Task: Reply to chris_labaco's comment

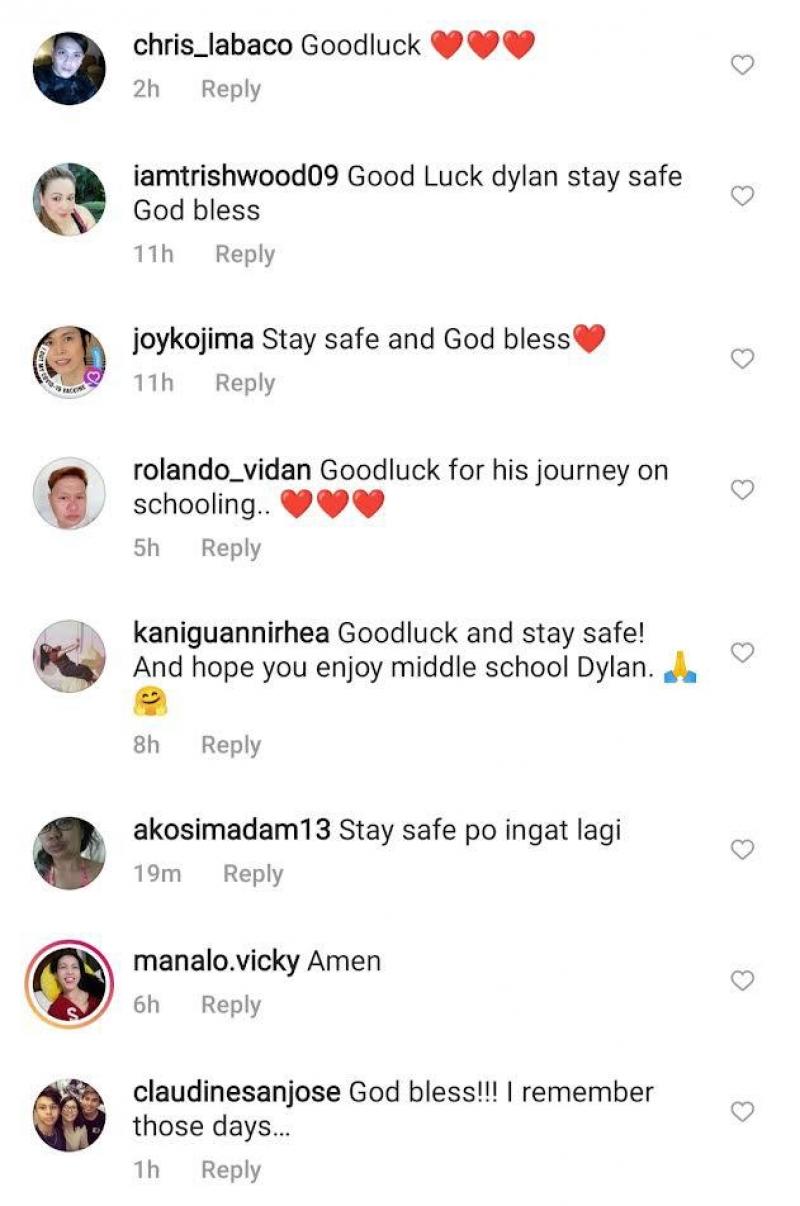Action: 230,89
